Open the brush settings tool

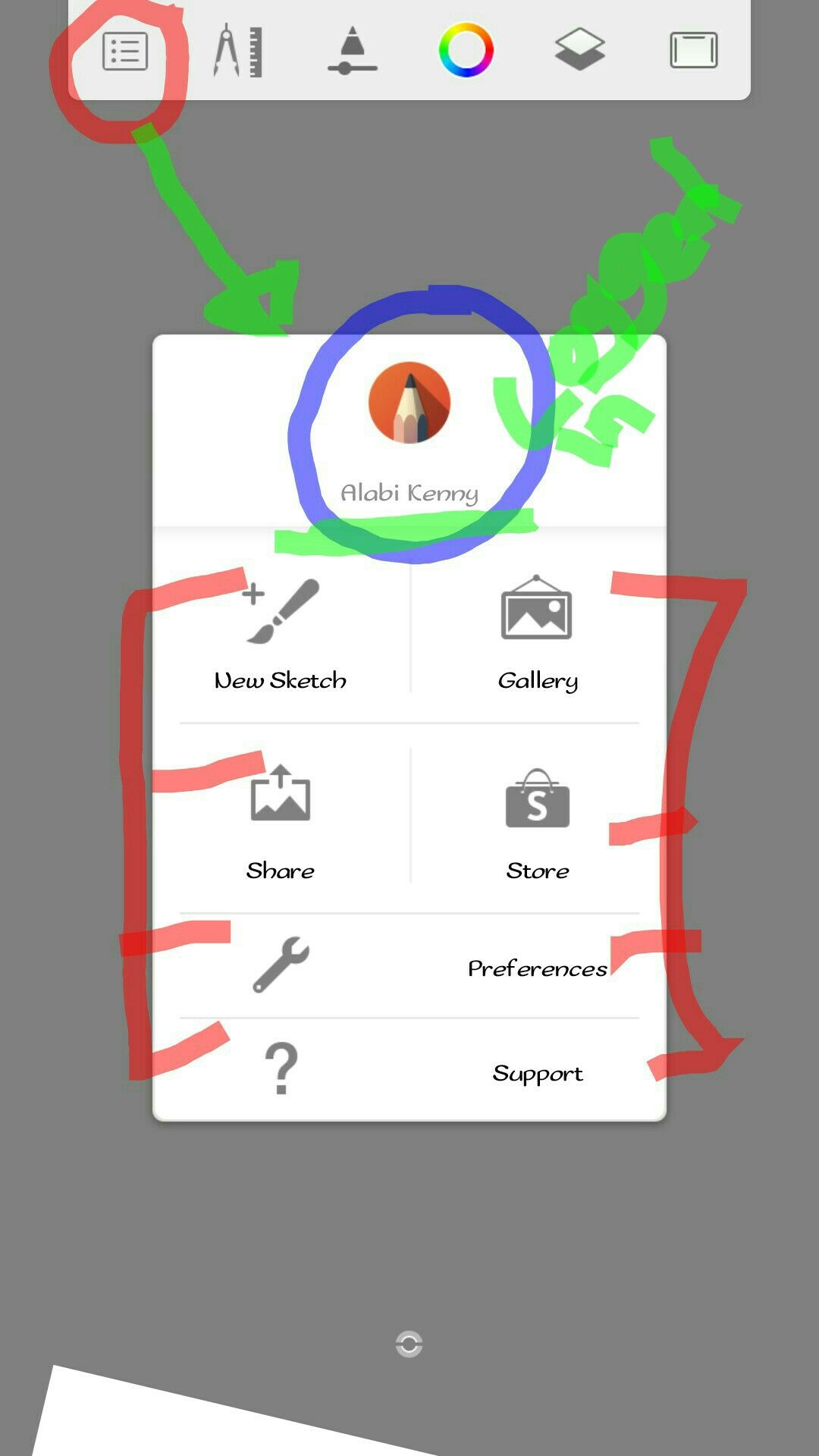[x=352, y=52]
